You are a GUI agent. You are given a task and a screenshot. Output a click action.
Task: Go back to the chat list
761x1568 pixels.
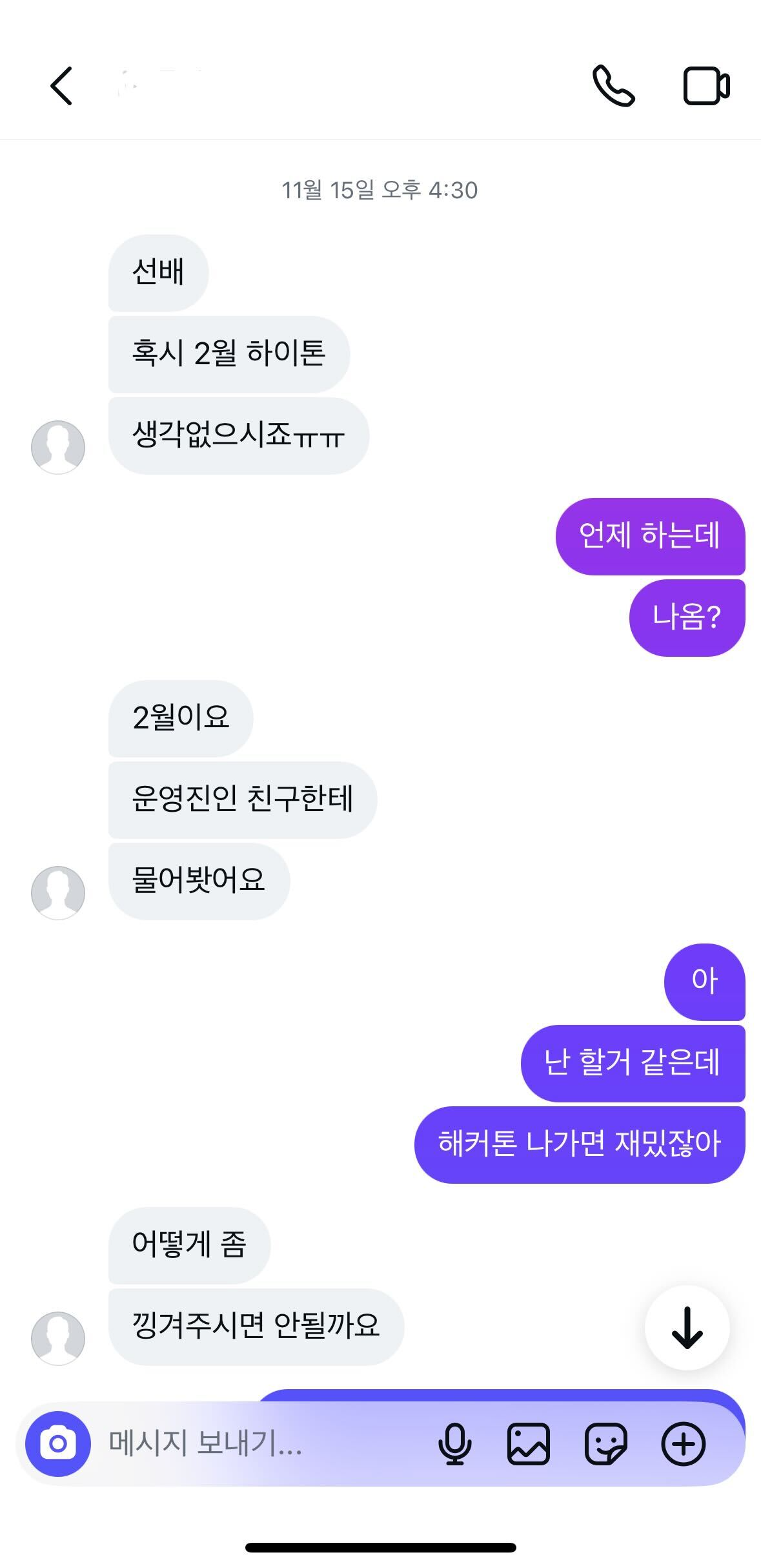[x=61, y=87]
